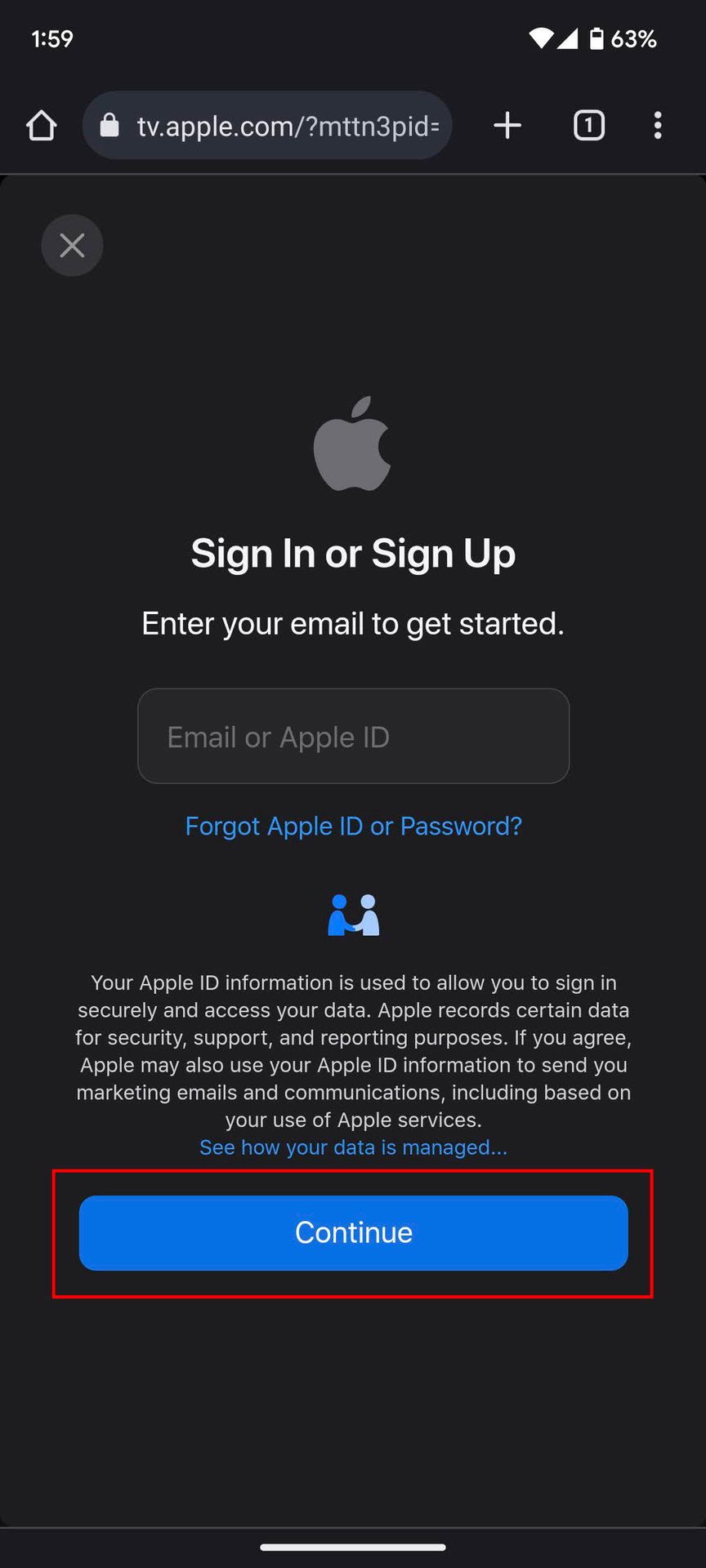See how your data is managed
This screenshot has height=1568, width=706.
point(353,1147)
